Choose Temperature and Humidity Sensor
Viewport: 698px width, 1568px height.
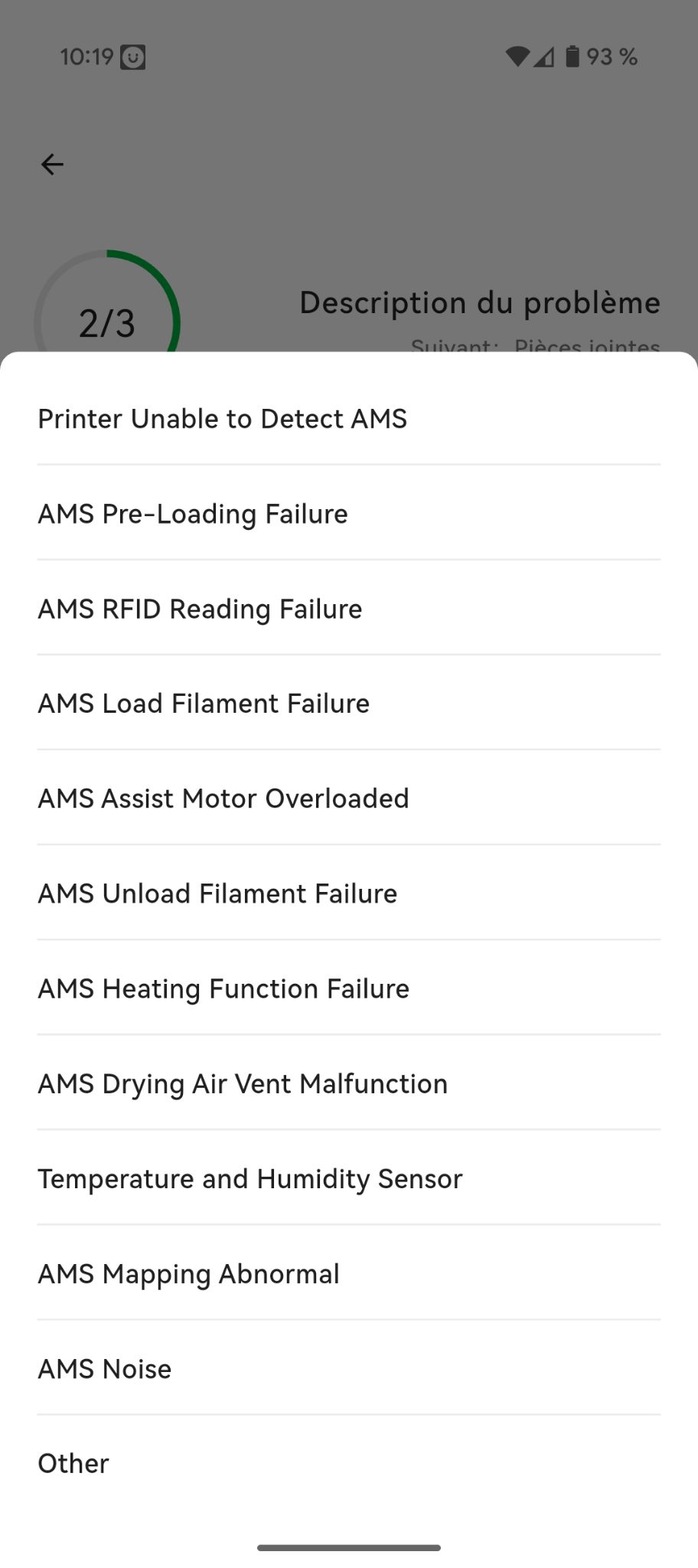click(349, 1178)
